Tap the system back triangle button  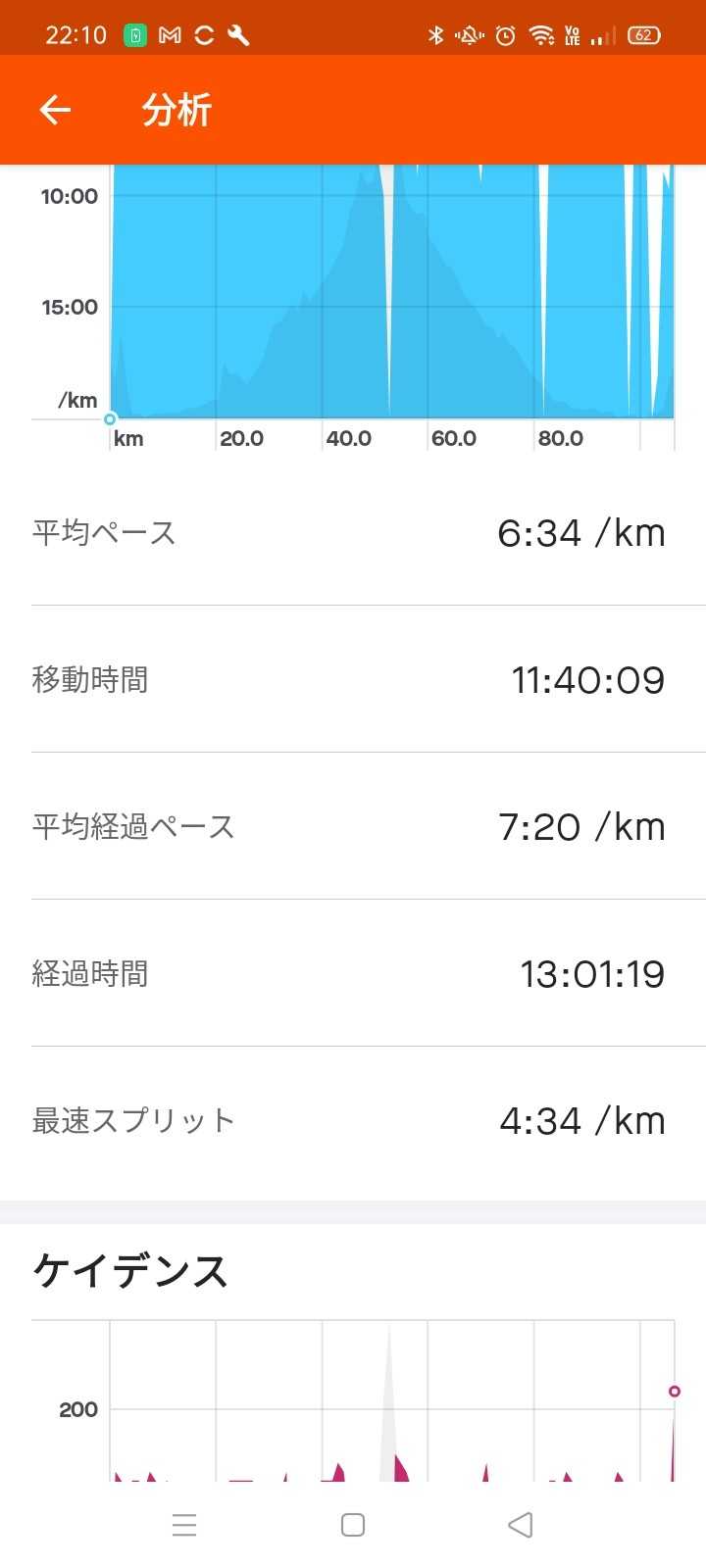tap(521, 1525)
